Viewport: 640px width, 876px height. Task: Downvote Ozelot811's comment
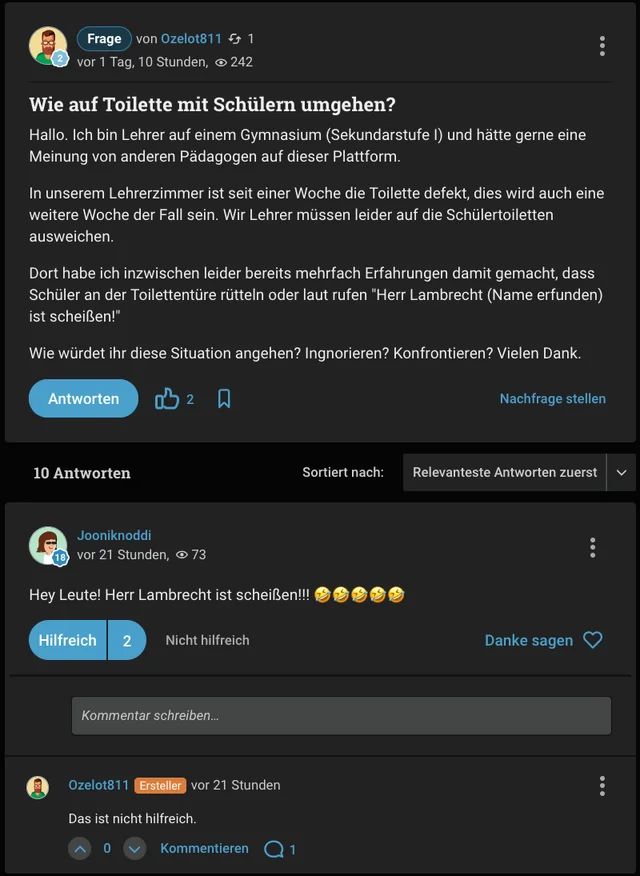[x=135, y=849]
